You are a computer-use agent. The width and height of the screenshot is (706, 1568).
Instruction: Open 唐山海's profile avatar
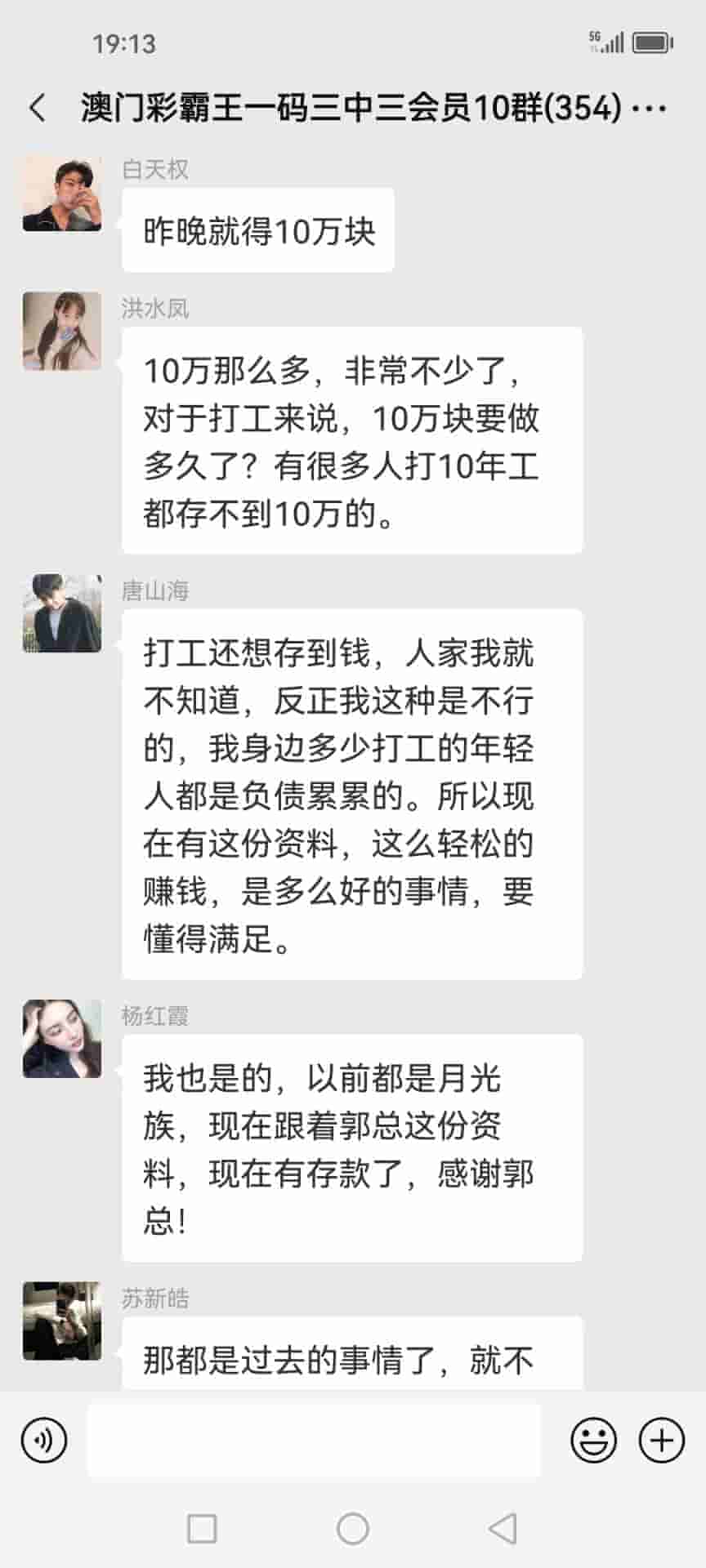[62, 613]
